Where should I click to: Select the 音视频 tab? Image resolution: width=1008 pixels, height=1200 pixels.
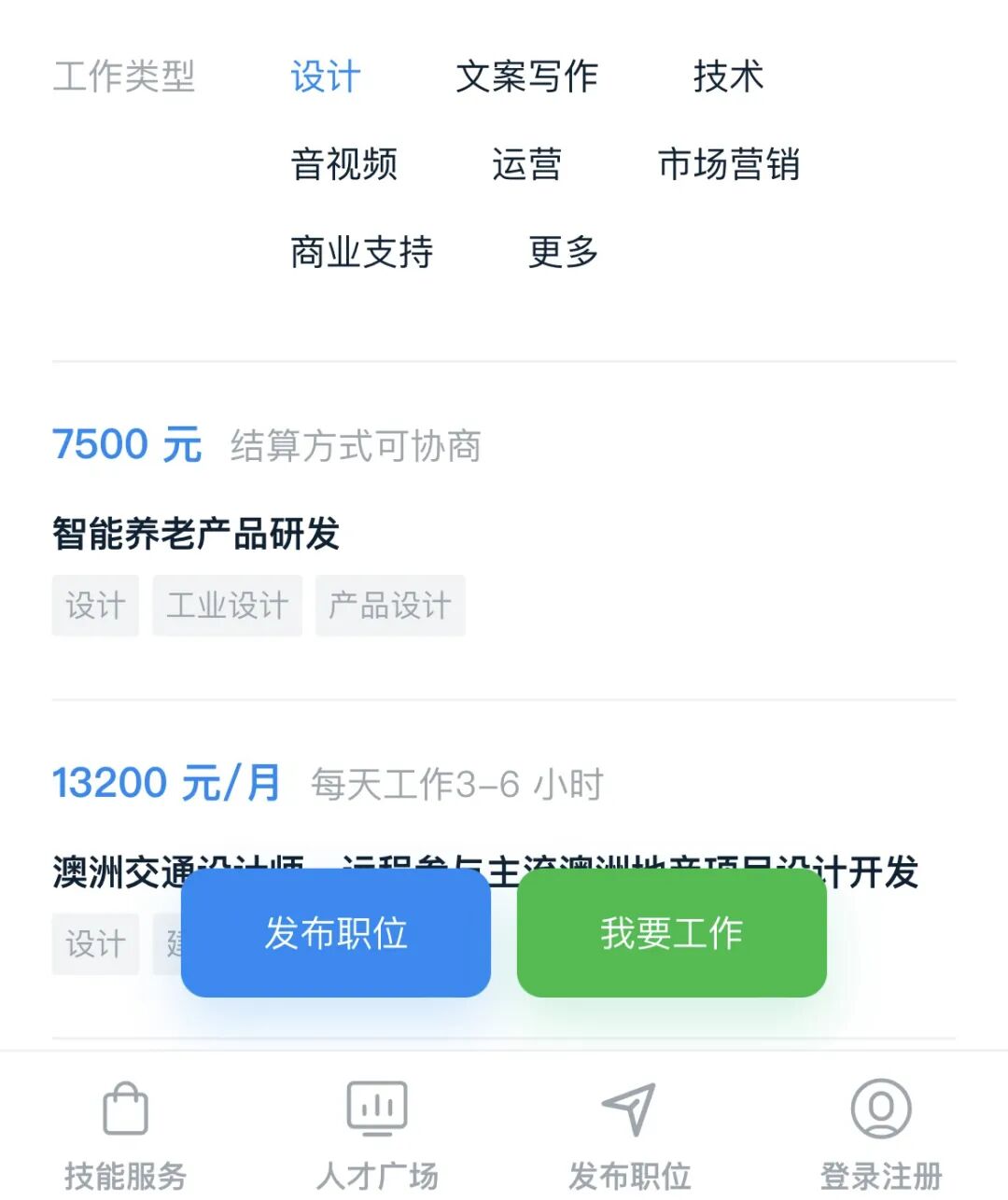(x=345, y=164)
